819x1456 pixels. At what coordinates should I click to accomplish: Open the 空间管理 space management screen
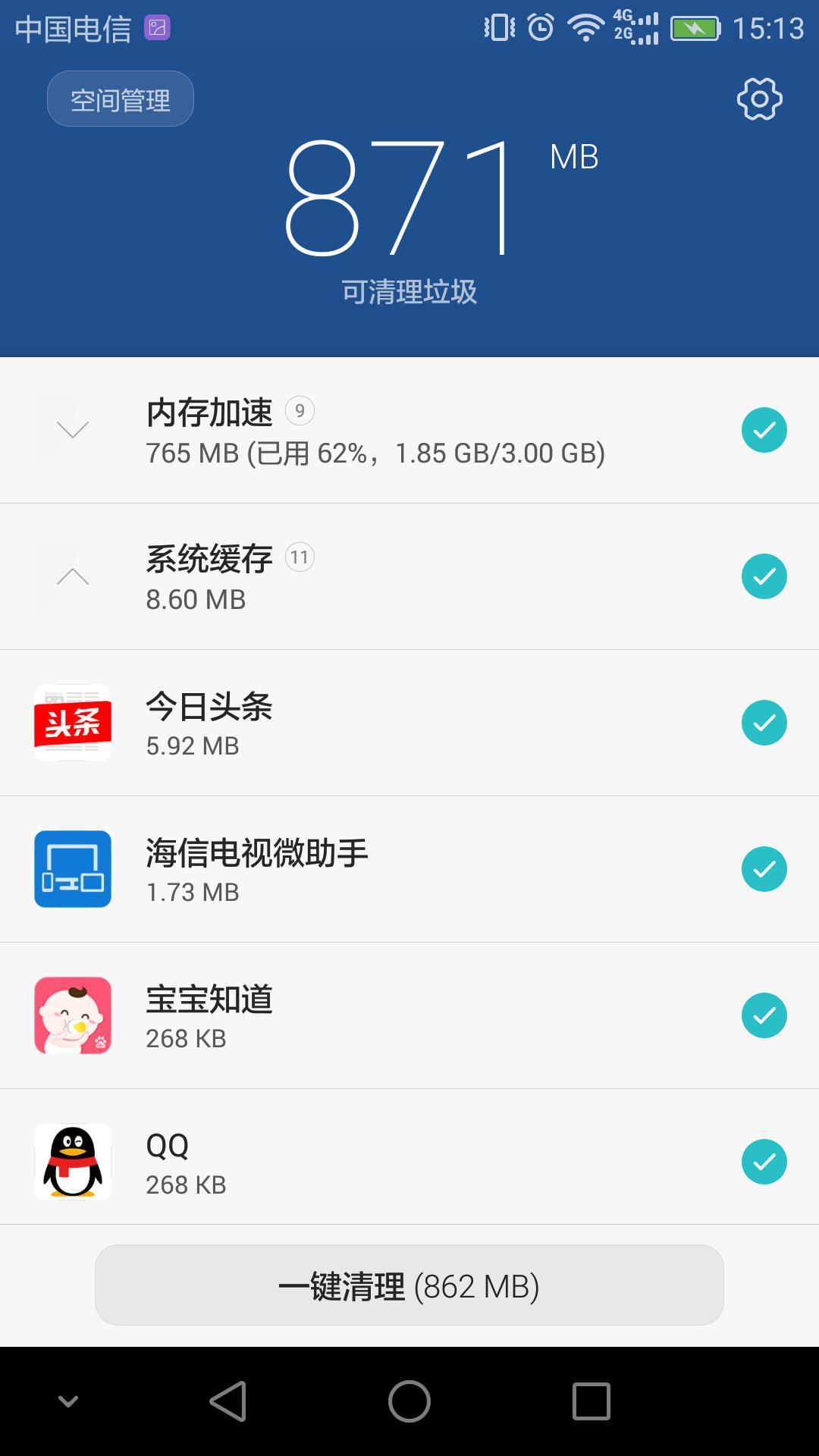pos(120,99)
